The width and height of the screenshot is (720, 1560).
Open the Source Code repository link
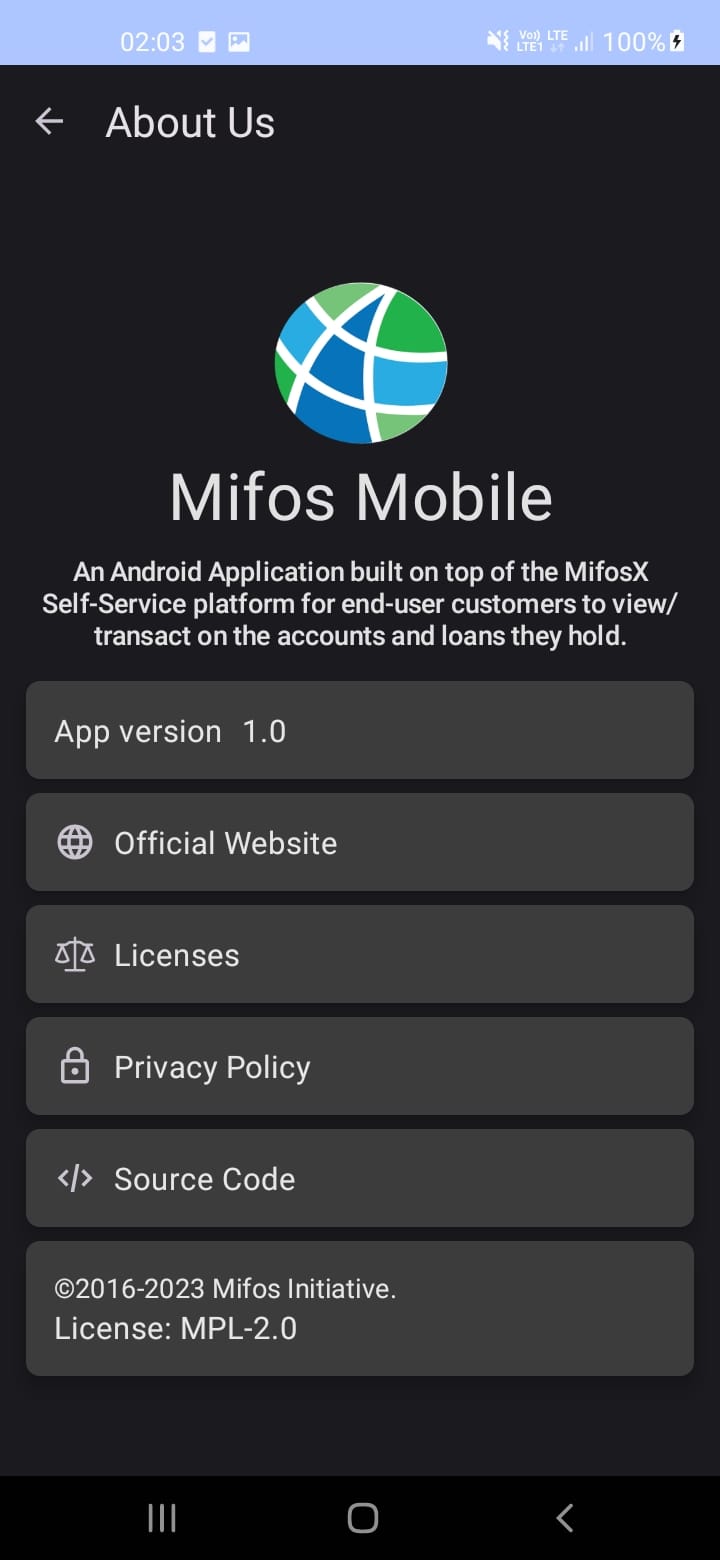360,1178
